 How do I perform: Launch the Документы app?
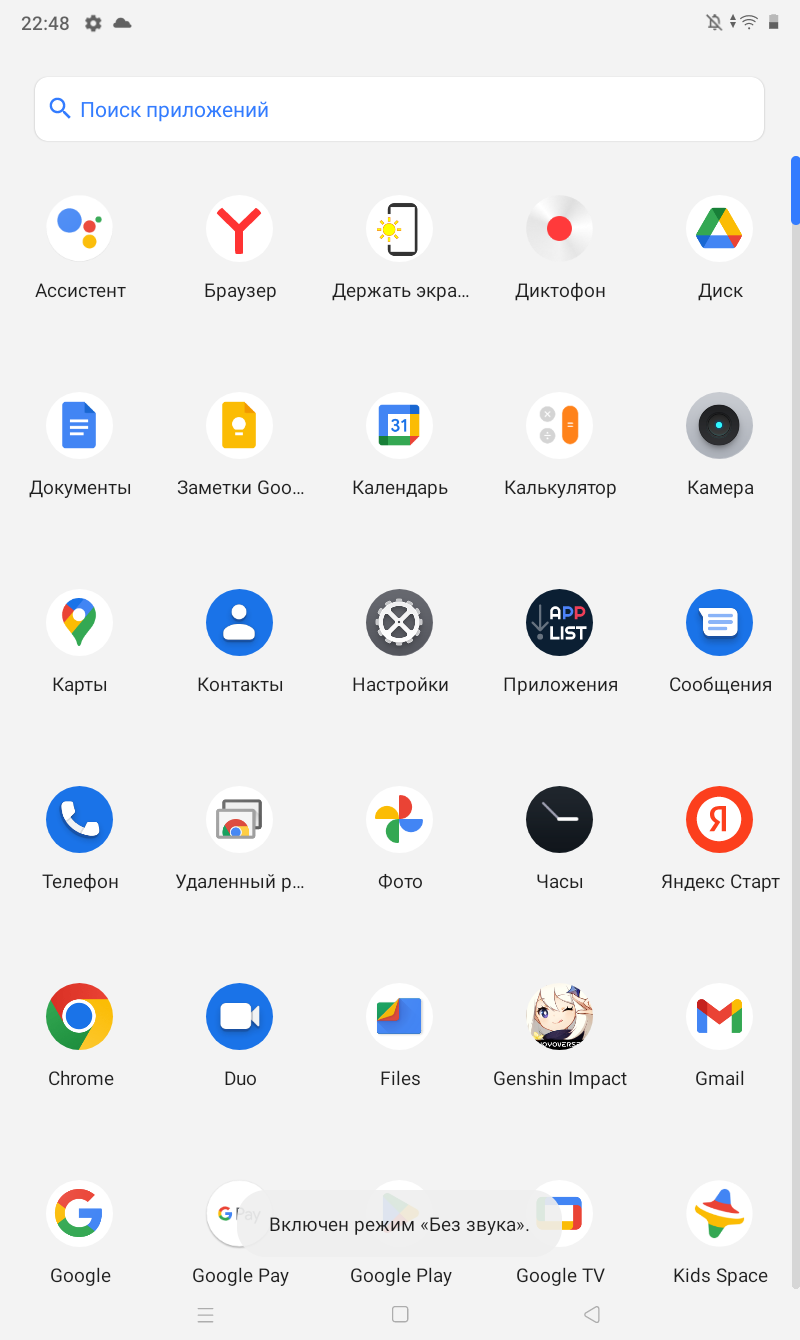[80, 426]
